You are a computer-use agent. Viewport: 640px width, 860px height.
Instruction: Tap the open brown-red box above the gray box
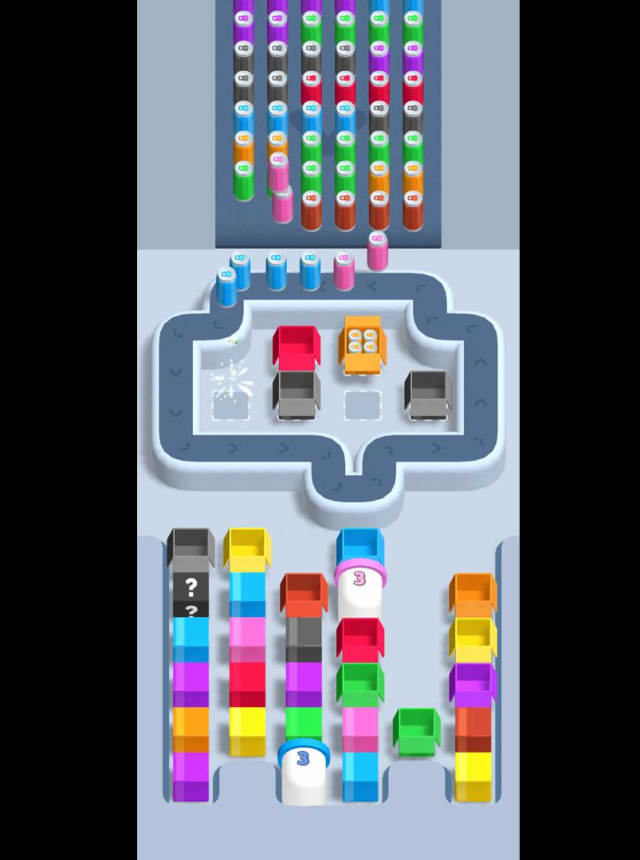pos(304,594)
